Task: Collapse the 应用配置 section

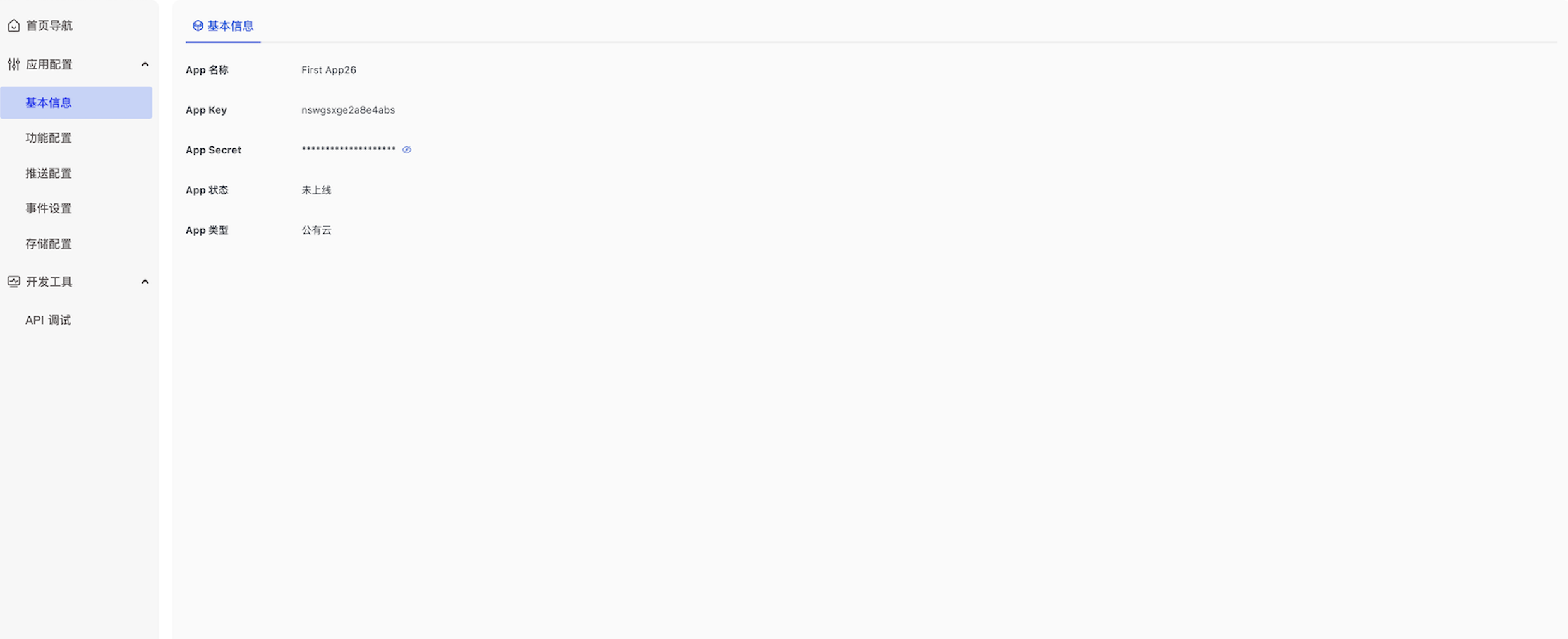Action: pyautogui.click(x=145, y=64)
